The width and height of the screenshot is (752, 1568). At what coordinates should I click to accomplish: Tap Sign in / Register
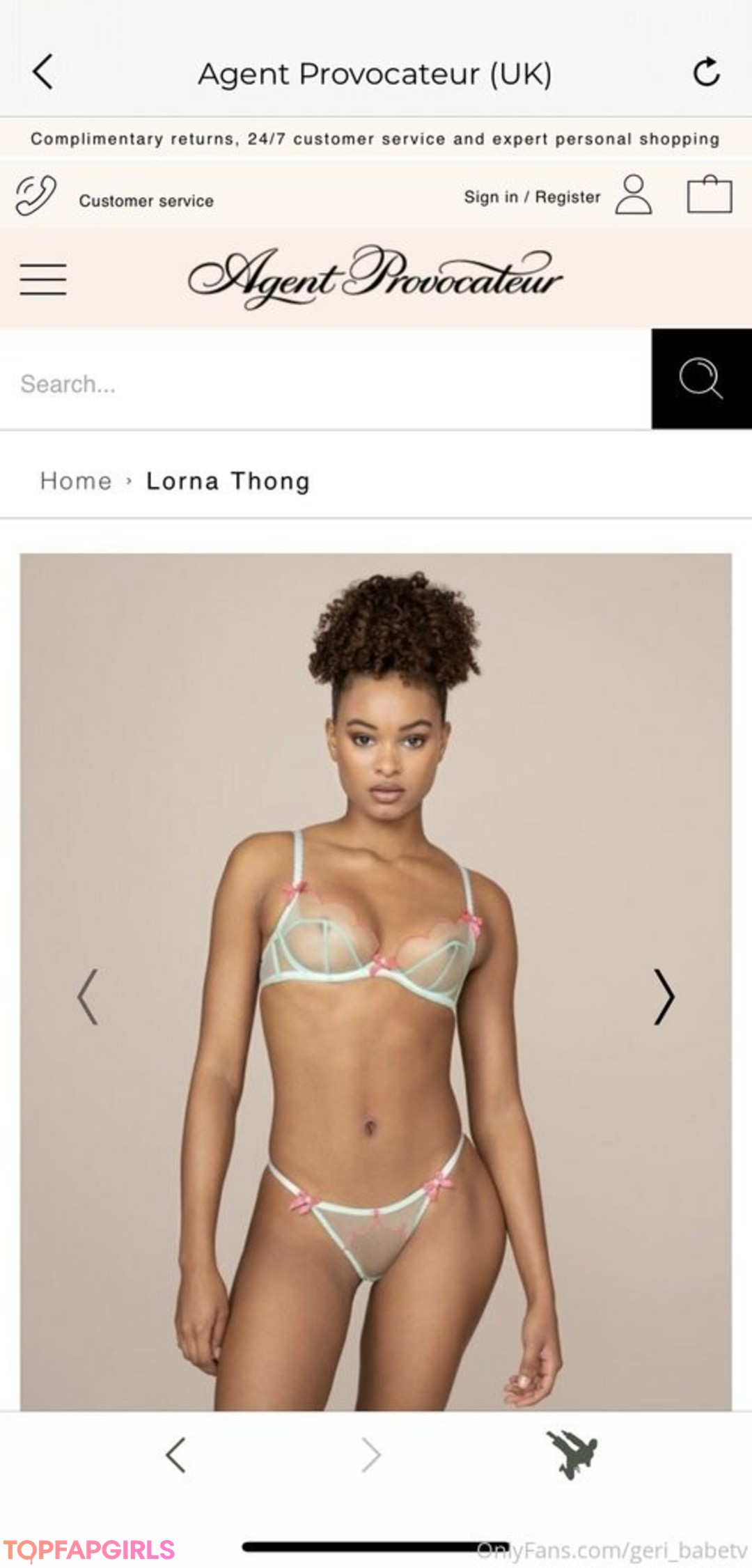pos(532,197)
